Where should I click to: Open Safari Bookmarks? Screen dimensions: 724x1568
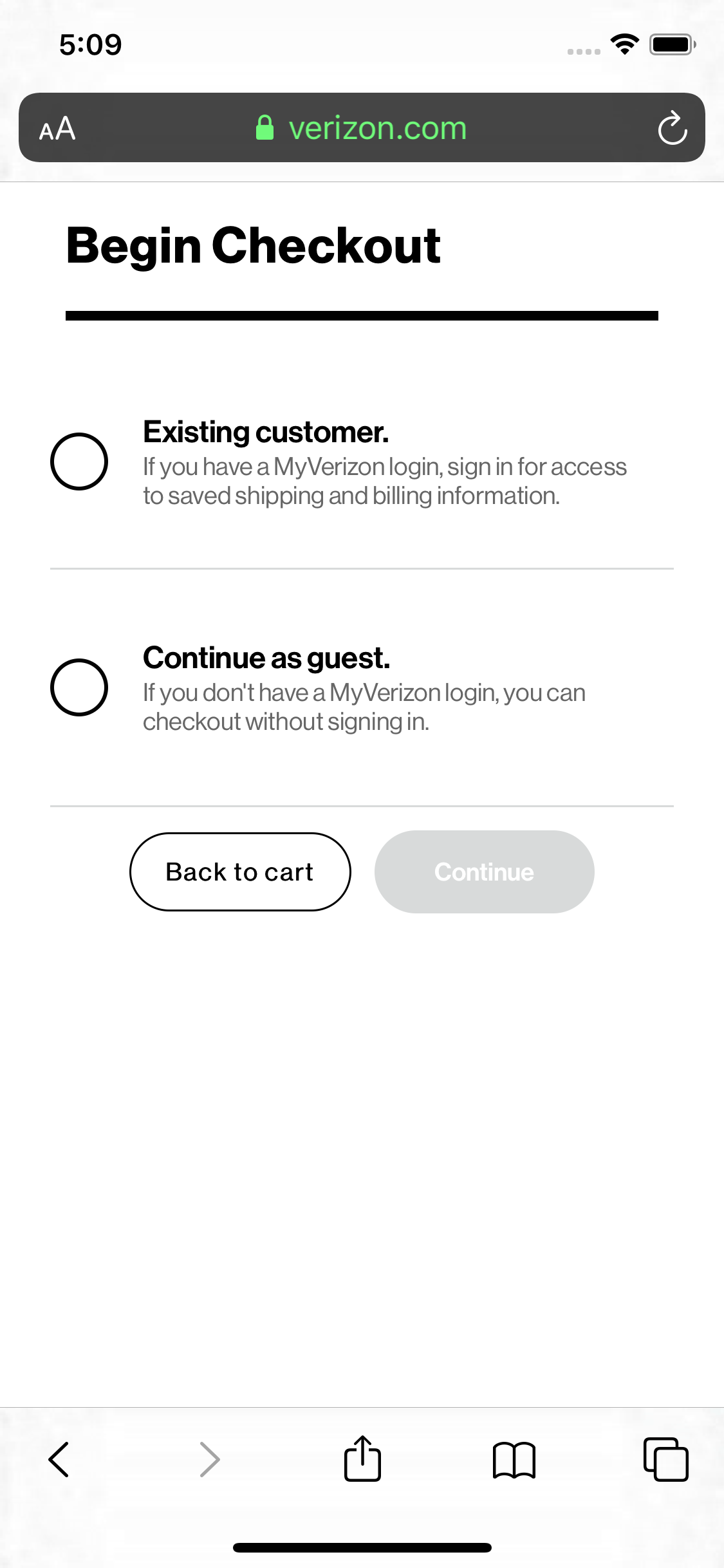[x=514, y=1459]
